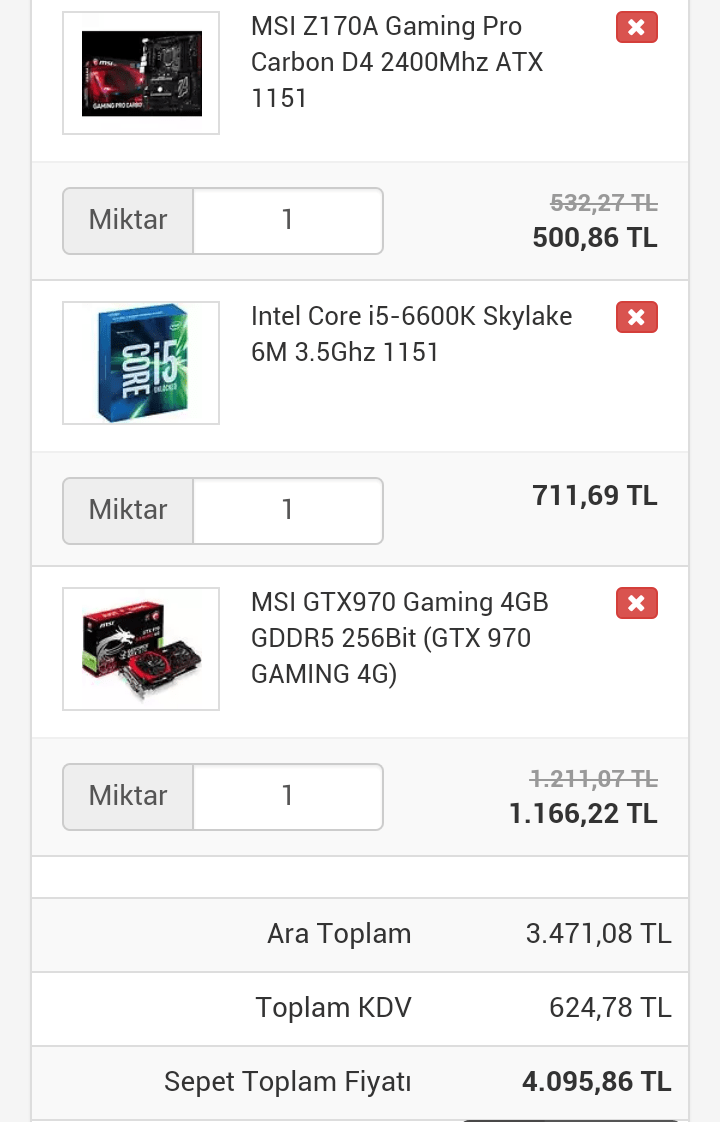Click the discounted price 500,86 TL

click(594, 238)
